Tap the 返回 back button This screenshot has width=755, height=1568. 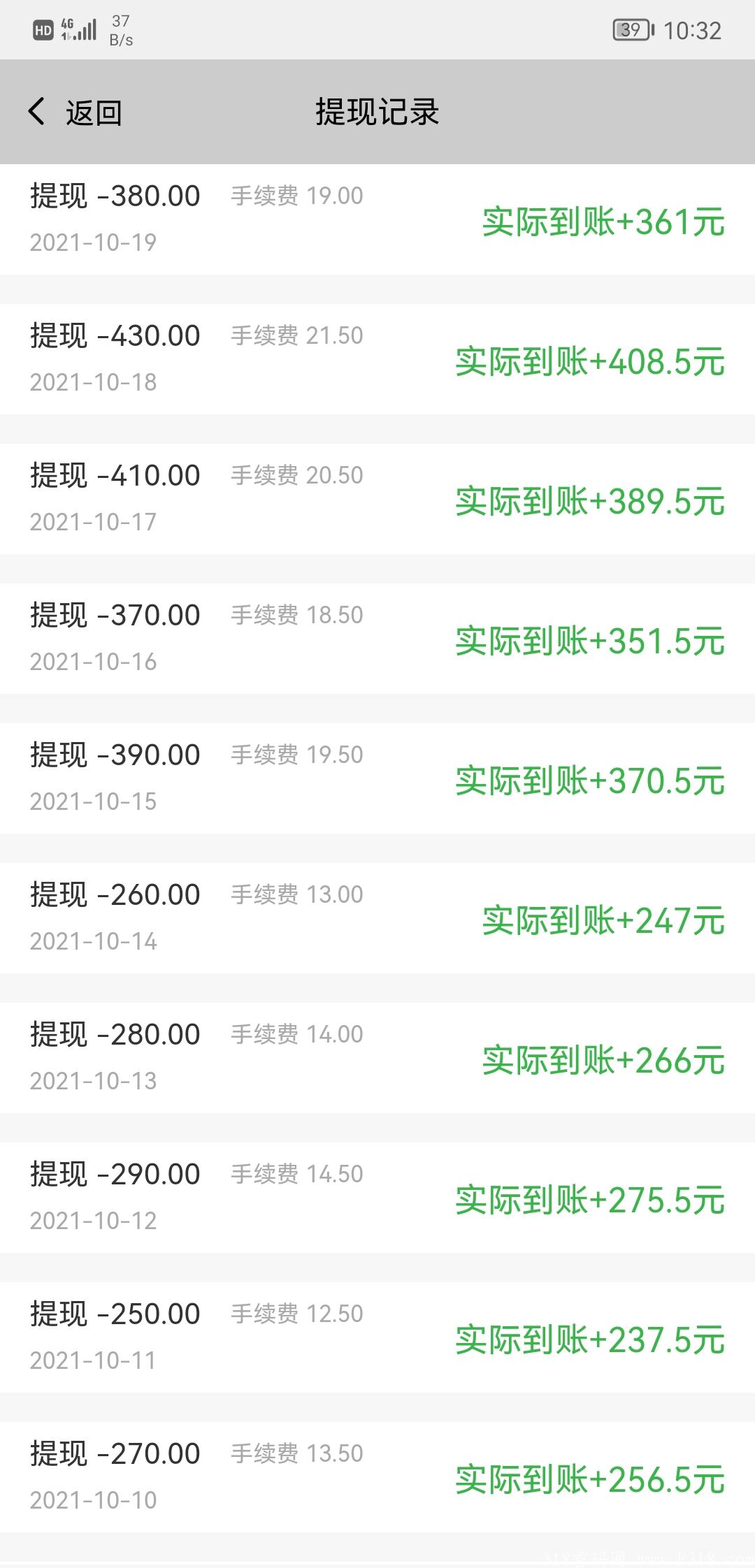click(75, 112)
